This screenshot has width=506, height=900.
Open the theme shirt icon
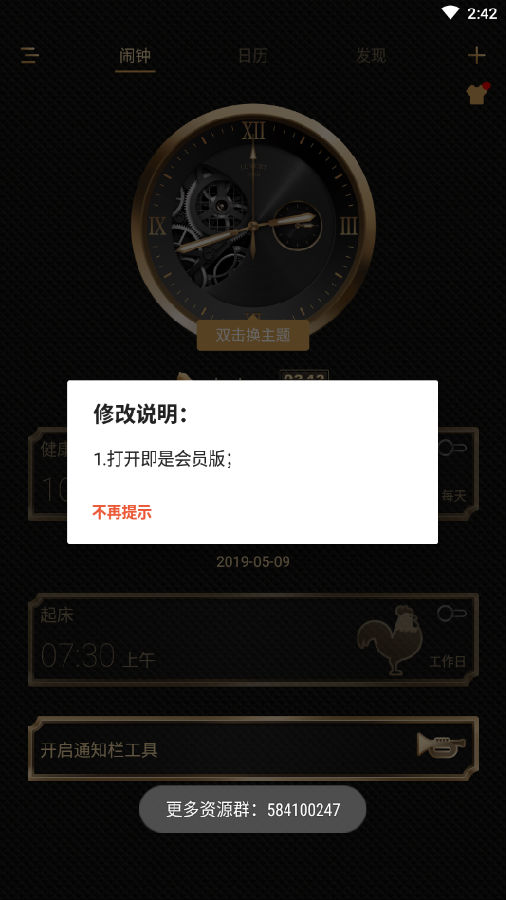click(x=478, y=93)
